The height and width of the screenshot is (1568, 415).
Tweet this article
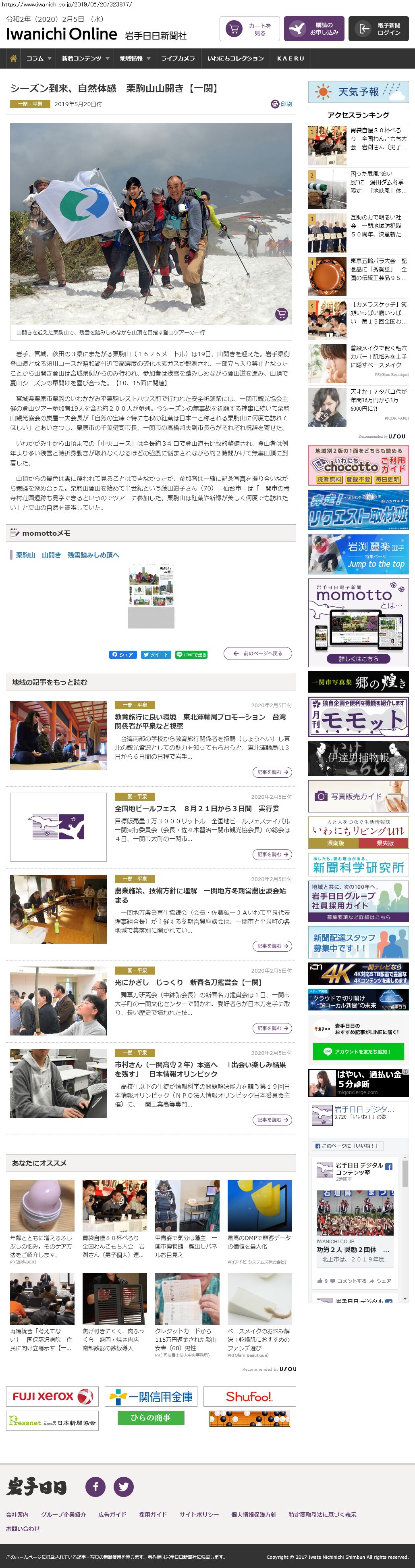(x=156, y=654)
